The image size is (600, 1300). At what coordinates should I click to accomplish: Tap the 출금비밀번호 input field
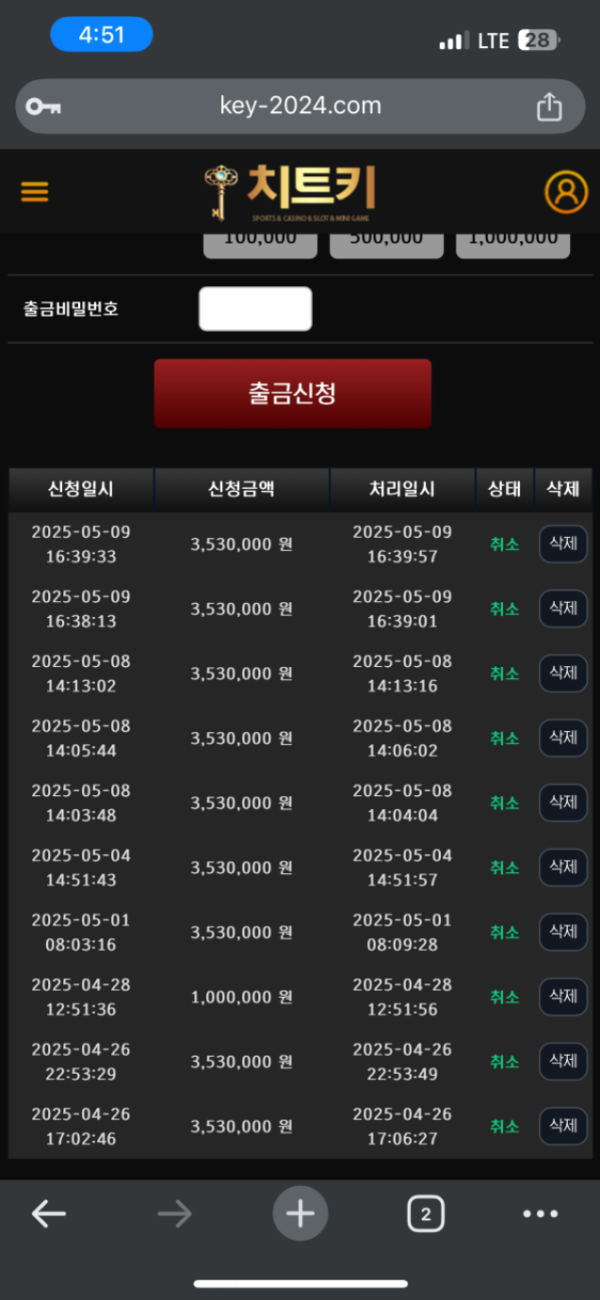(255, 309)
